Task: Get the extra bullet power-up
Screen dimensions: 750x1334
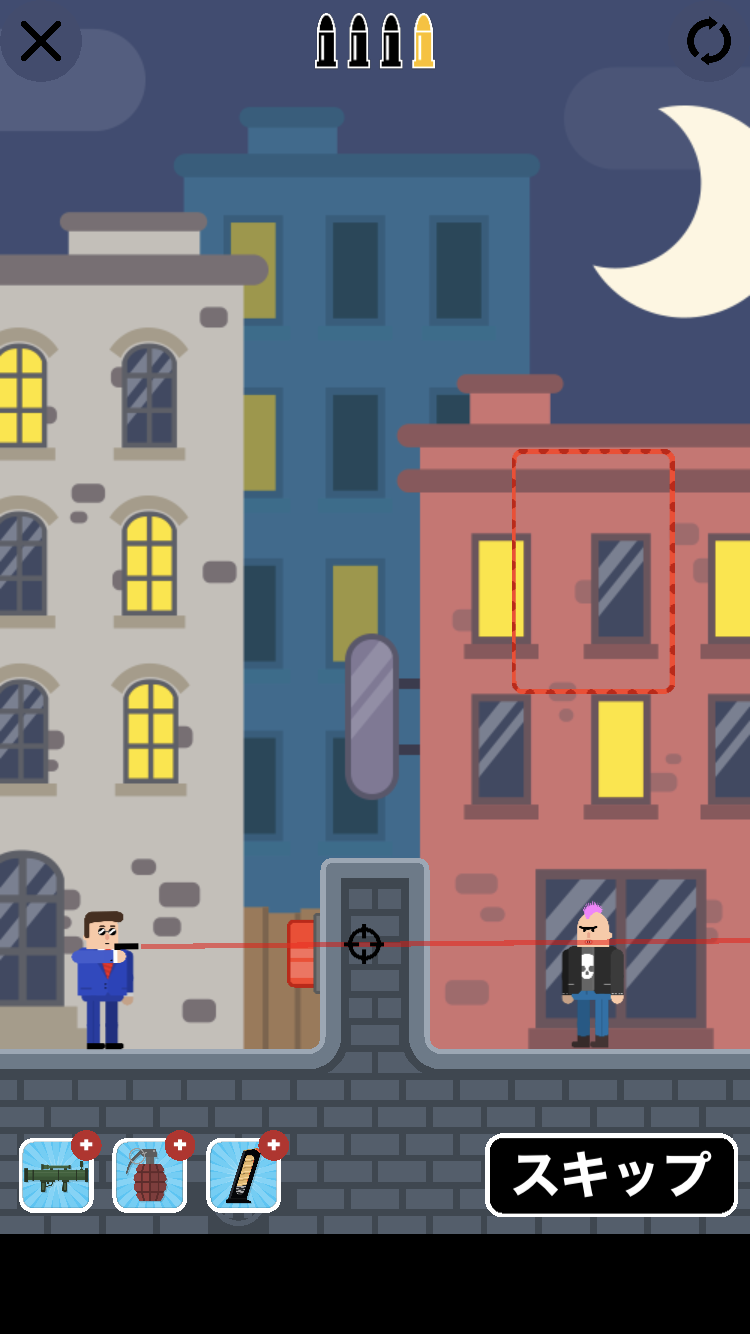Action: [244, 1175]
